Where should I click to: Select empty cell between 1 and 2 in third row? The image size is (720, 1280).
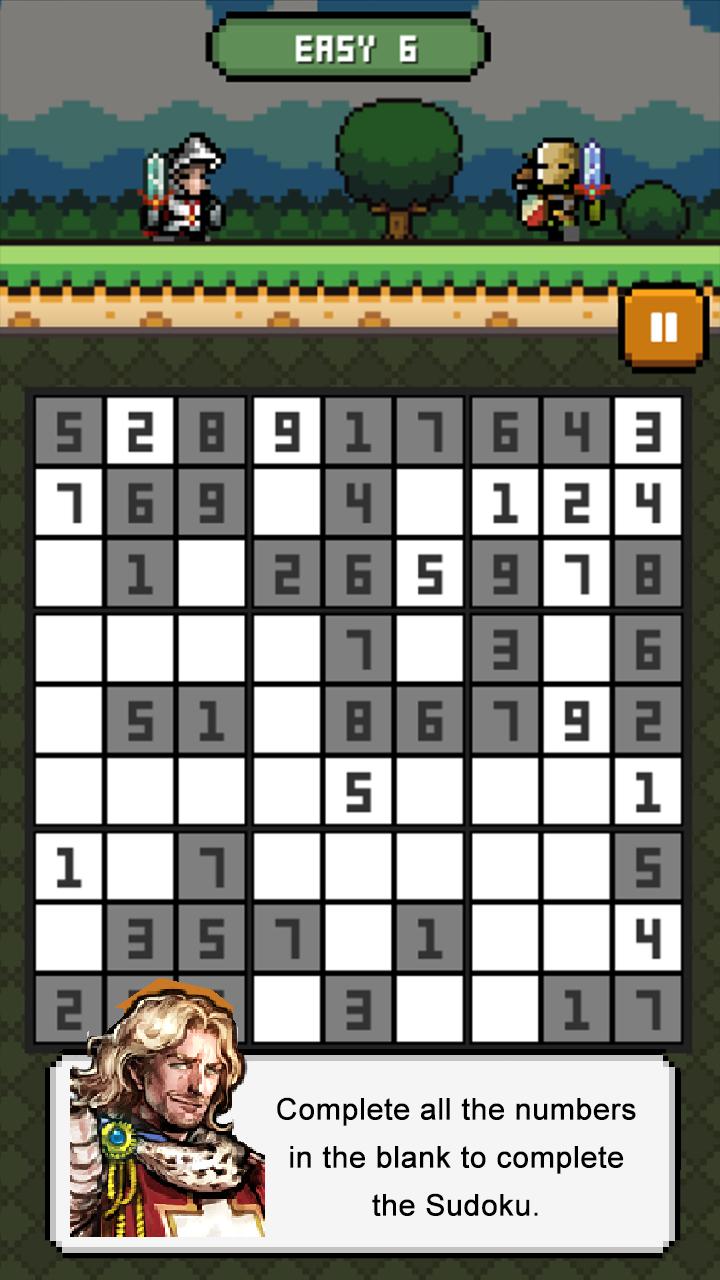[213, 576]
